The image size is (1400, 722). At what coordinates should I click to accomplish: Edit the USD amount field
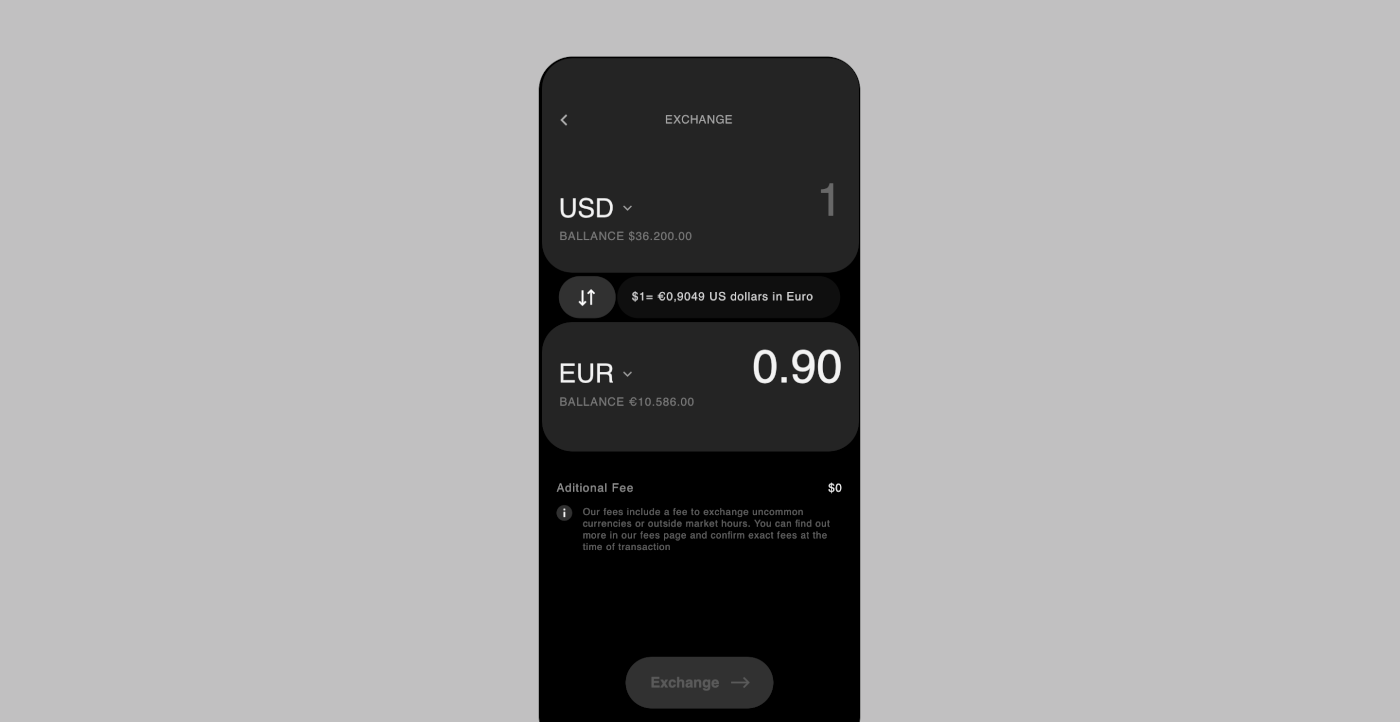click(828, 201)
